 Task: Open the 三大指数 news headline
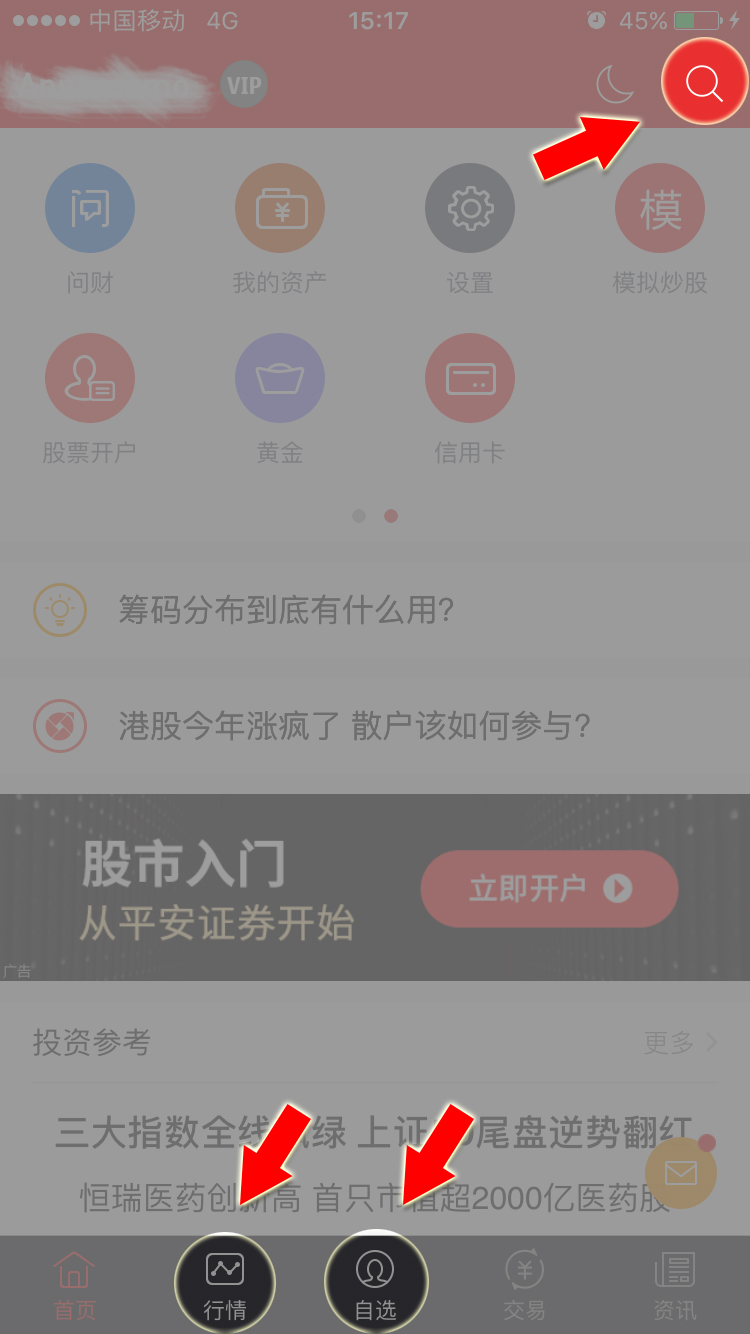coord(375,1133)
